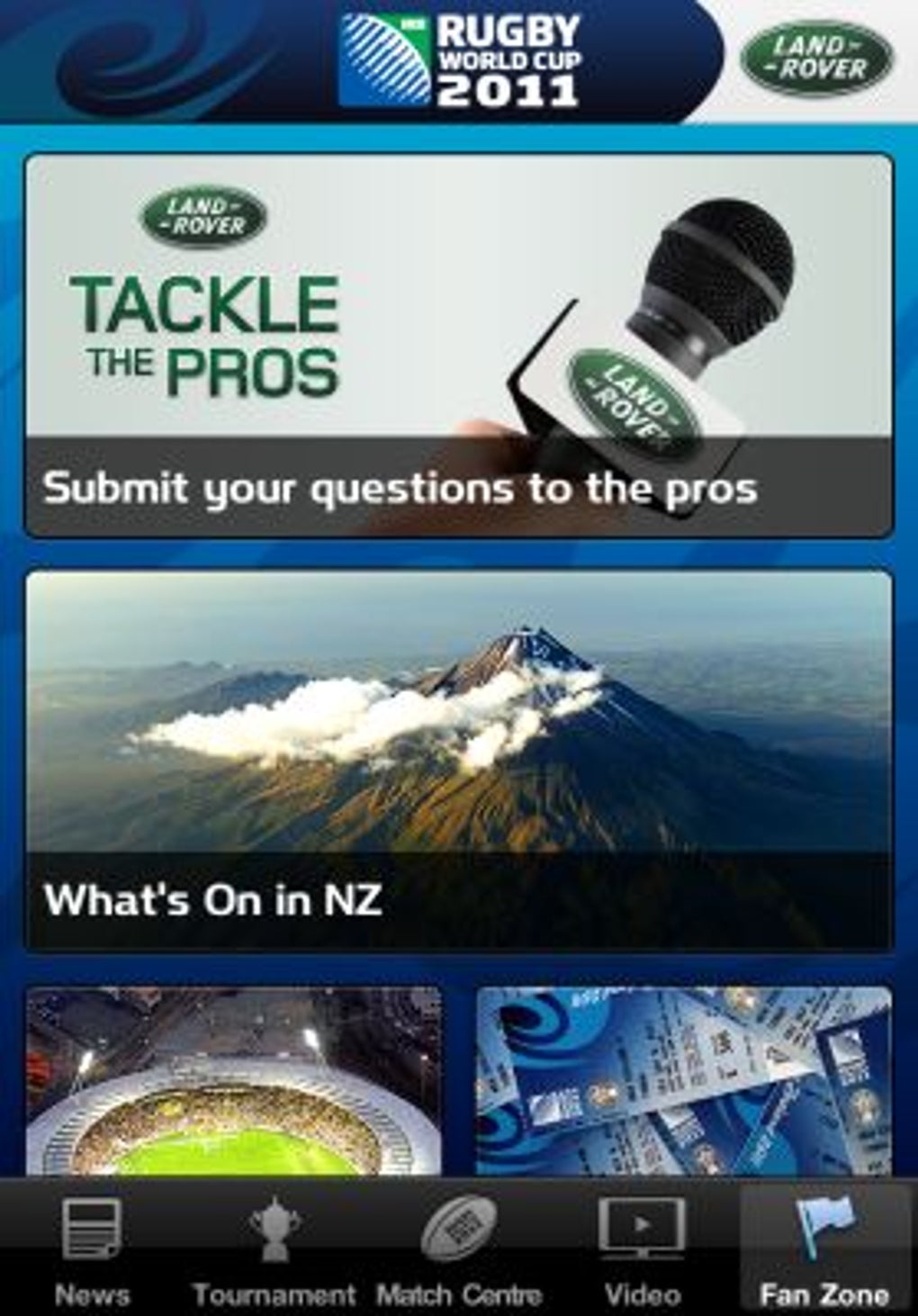This screenshot has height=1316, width=918.
Task: Switch to the Fan Zone tab
Action: [x=823, y=1251]
